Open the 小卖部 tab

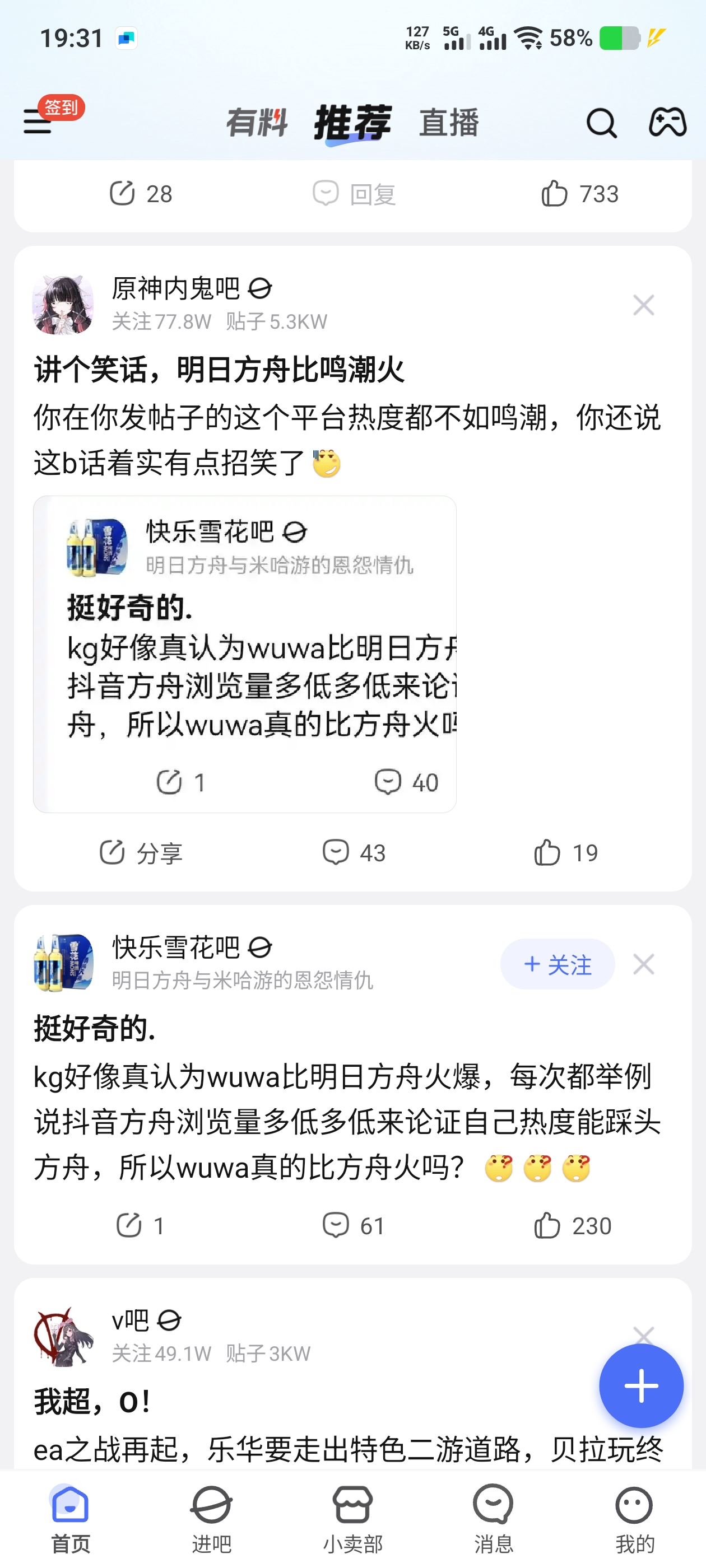click(x=352, y=1519)
